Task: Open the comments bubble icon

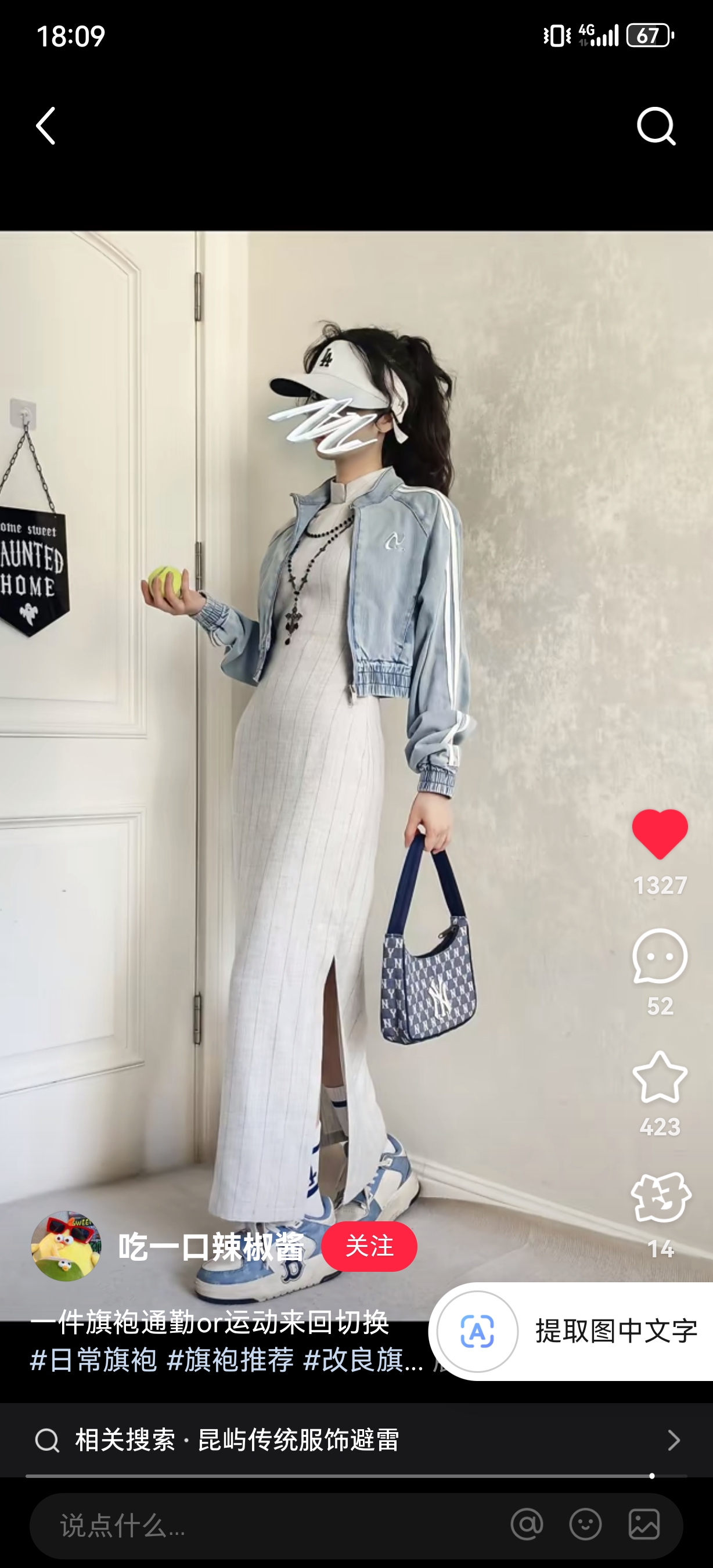Action: click(660, 956)
